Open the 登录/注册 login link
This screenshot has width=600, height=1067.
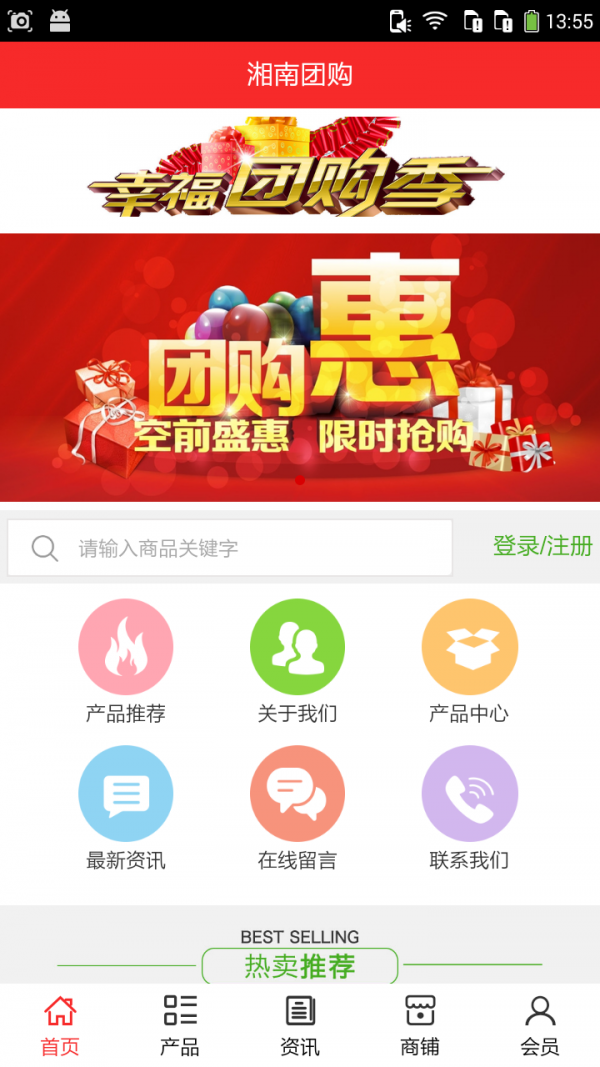[x=542, y=546]
